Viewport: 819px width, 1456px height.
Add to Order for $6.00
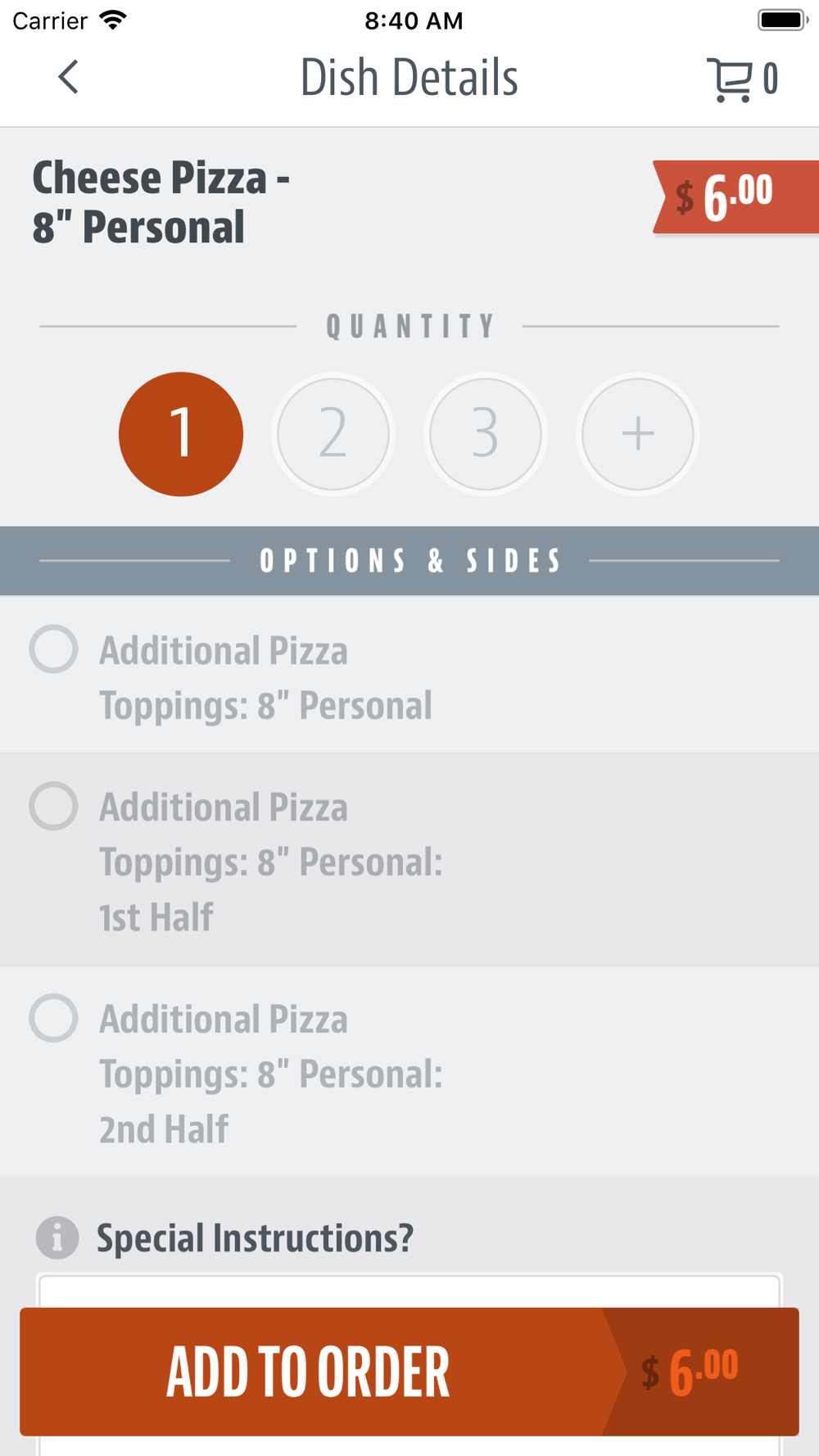click(409, 1372)
